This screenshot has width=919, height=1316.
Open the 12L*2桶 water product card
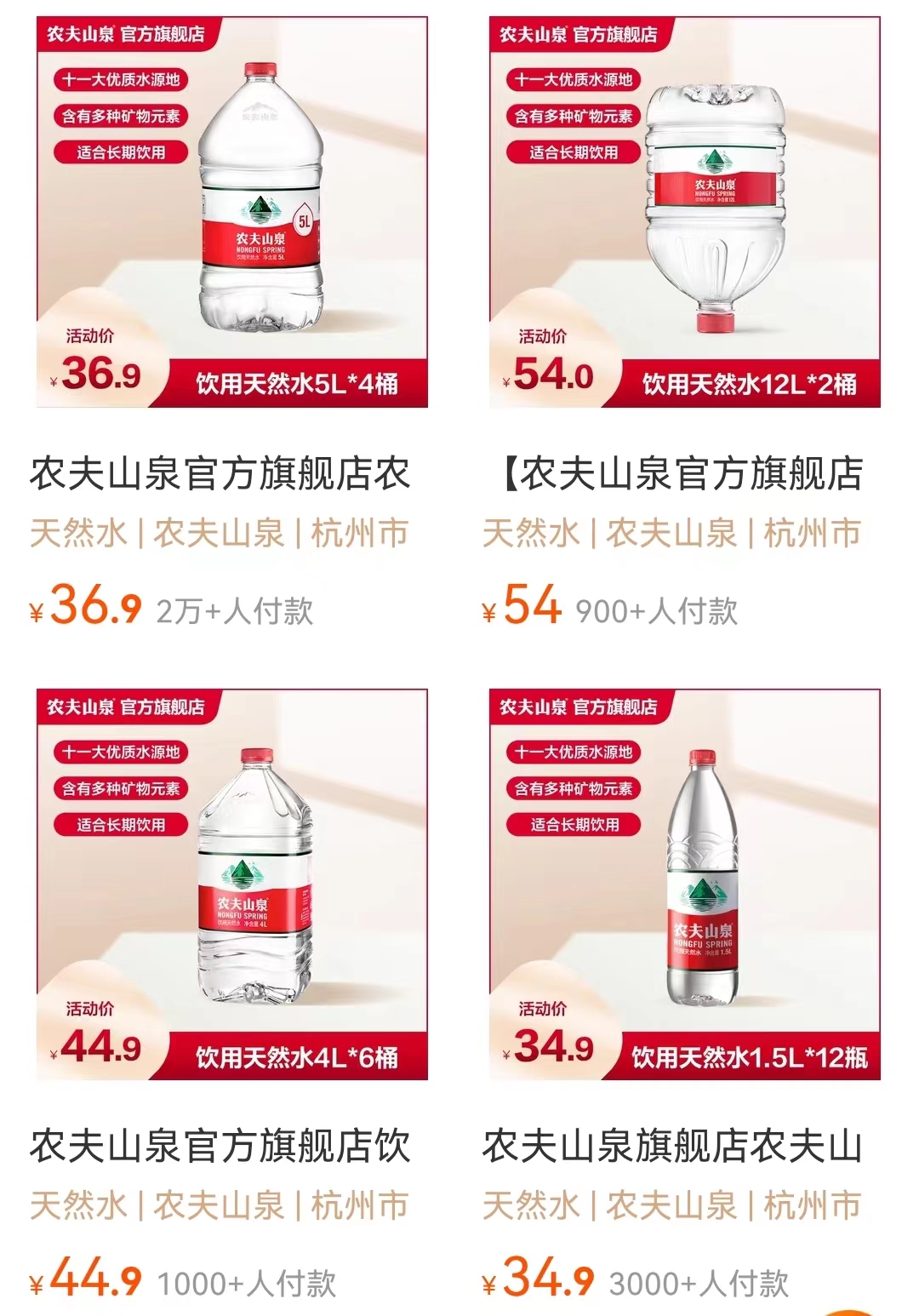[x=684, y=213]
